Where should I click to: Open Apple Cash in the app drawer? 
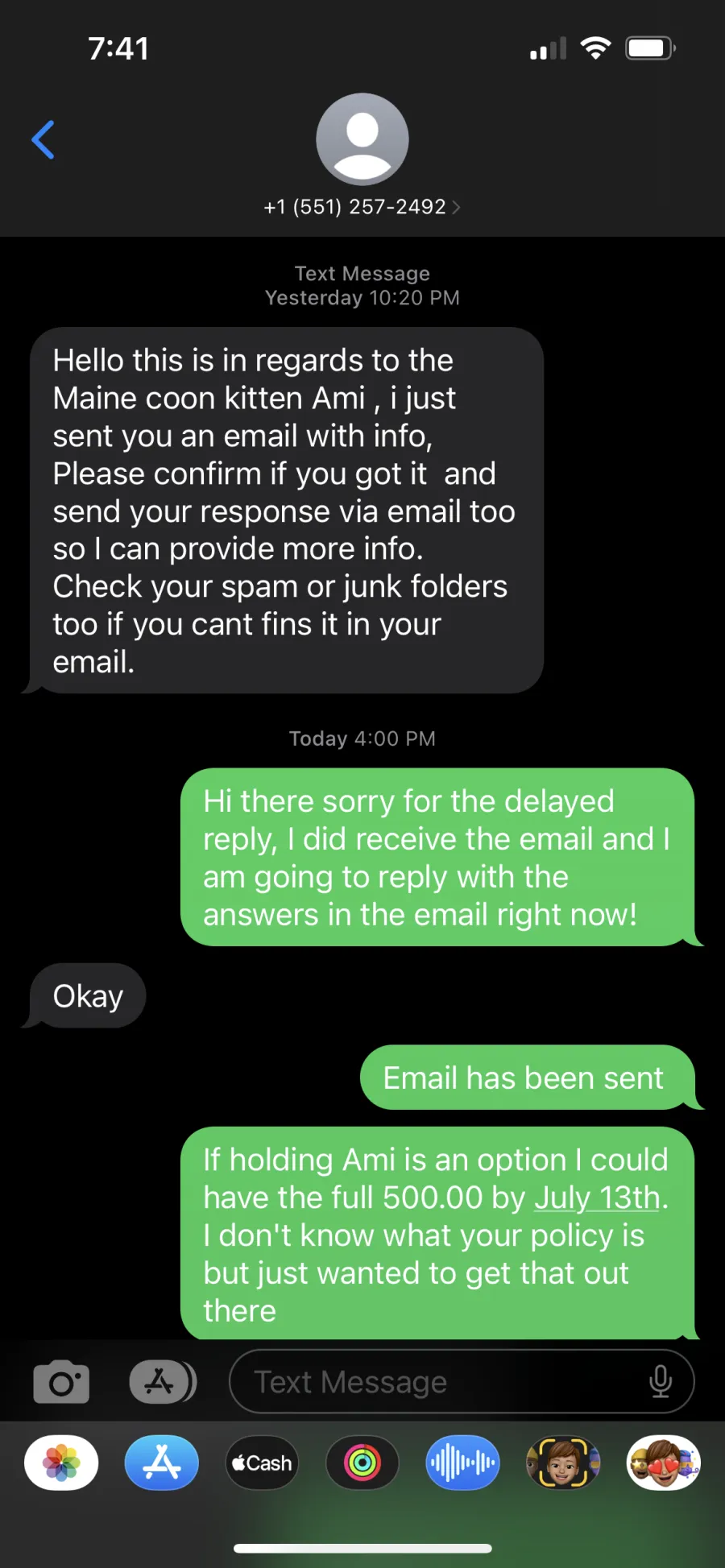pos(262,1463)
